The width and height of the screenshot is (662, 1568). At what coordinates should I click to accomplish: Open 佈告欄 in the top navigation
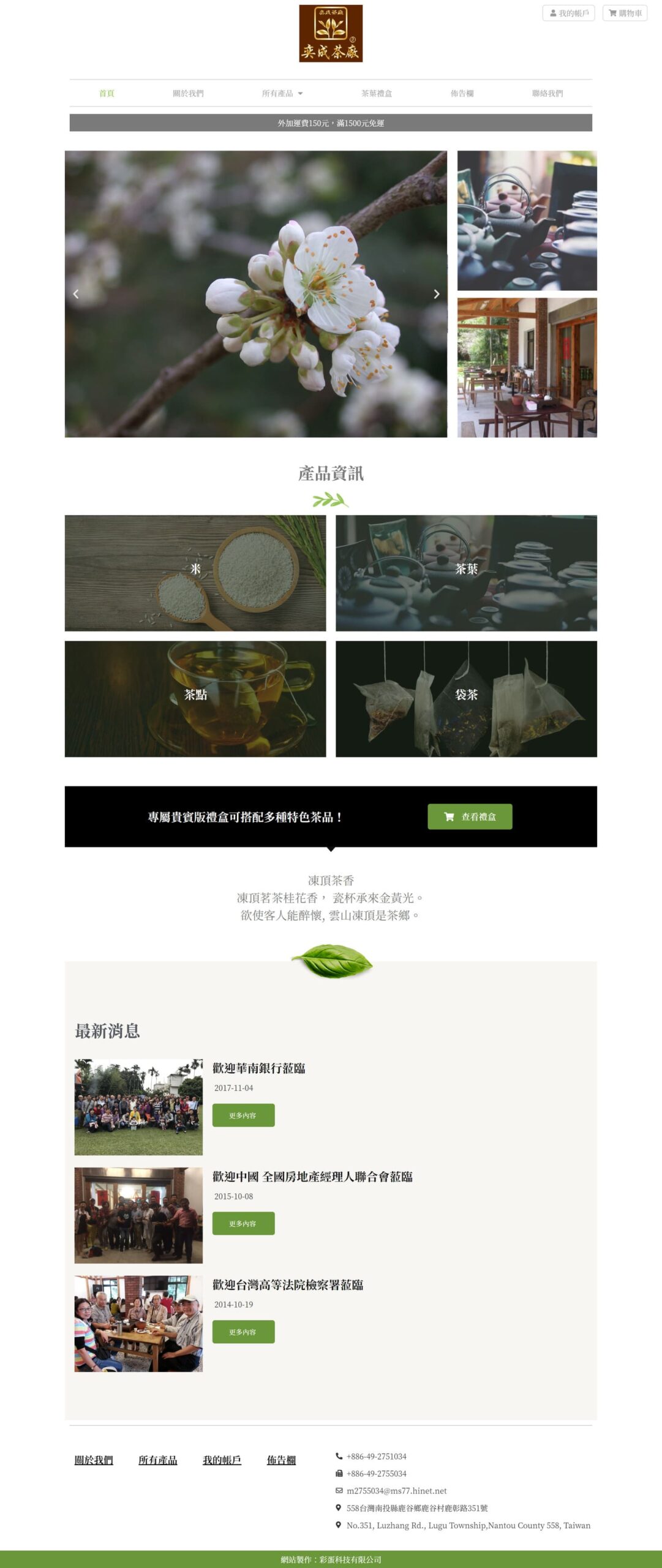(x=462, y=93)
